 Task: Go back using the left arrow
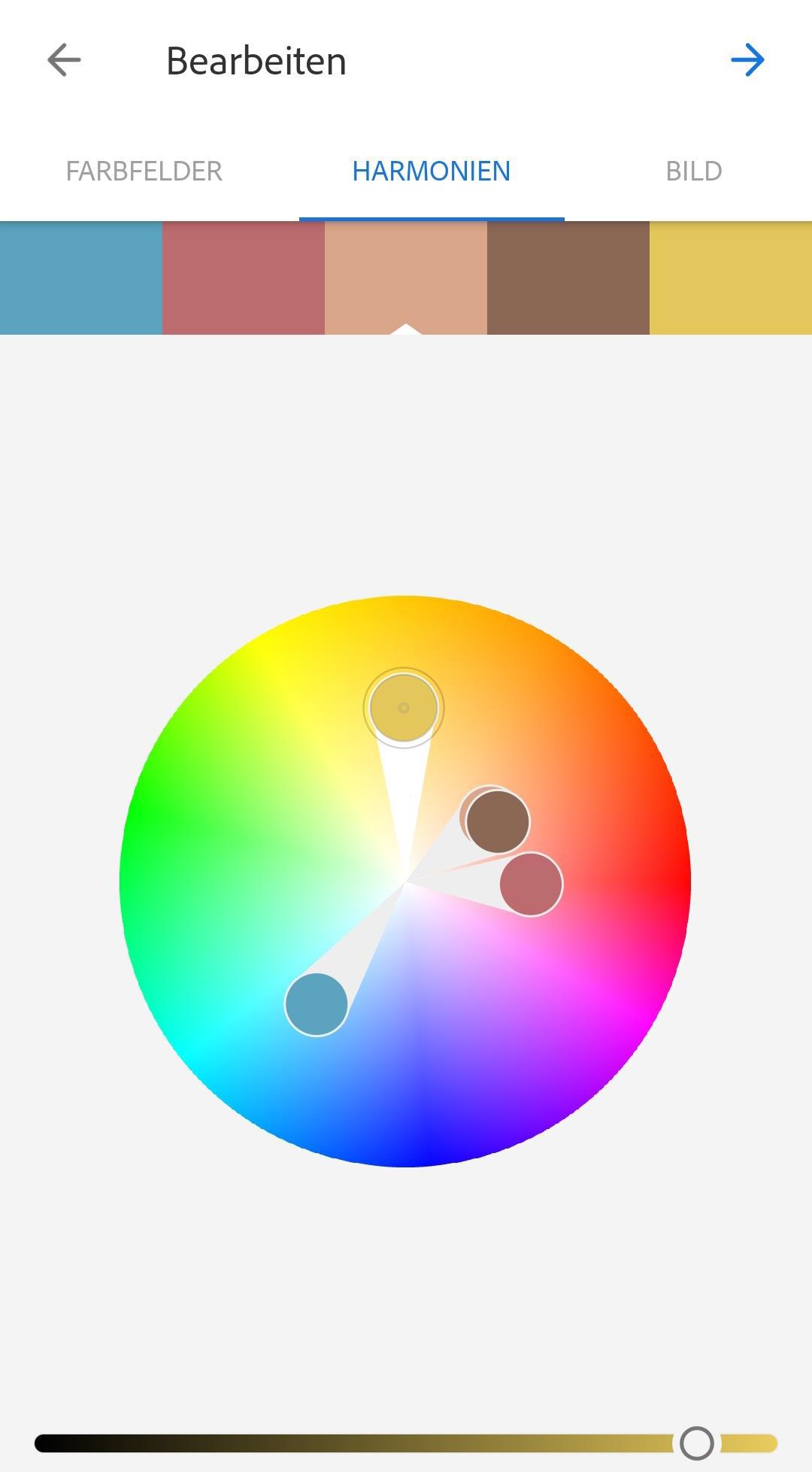[x=64, y=60]
